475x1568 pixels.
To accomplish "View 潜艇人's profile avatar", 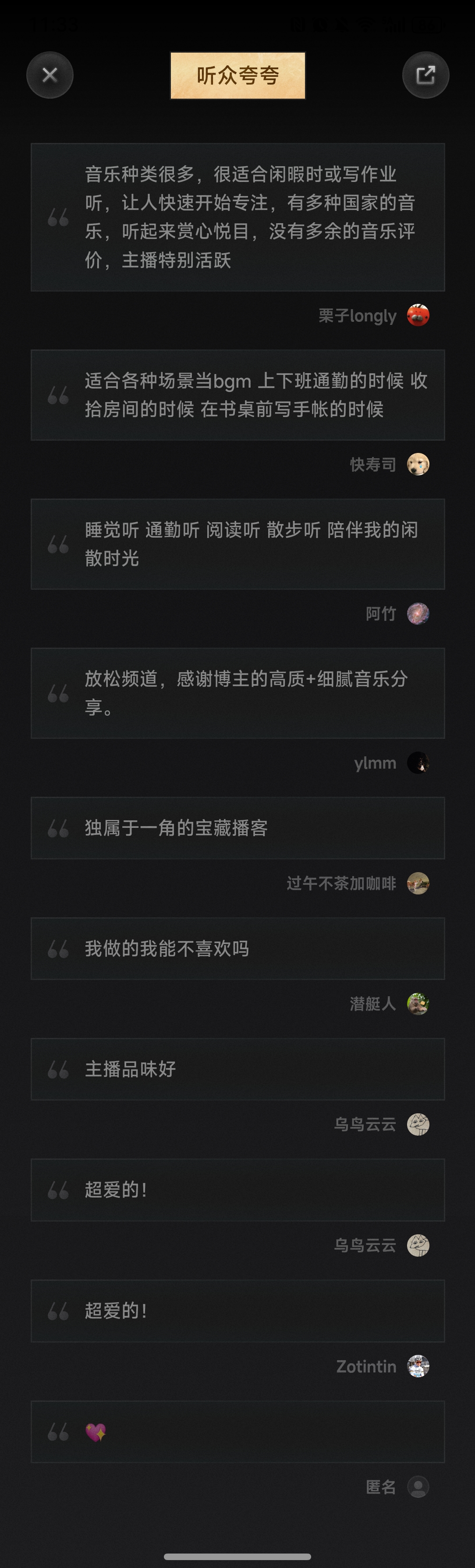I will point(418,1004).
